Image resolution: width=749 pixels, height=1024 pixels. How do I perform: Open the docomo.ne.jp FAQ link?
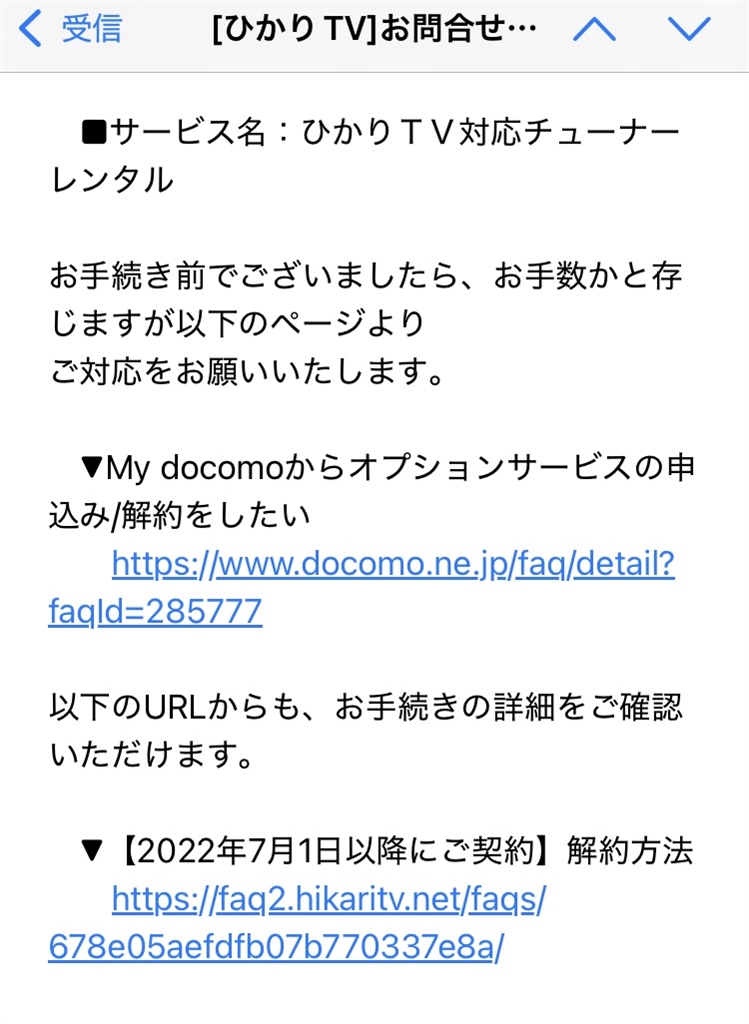[392, 565]
